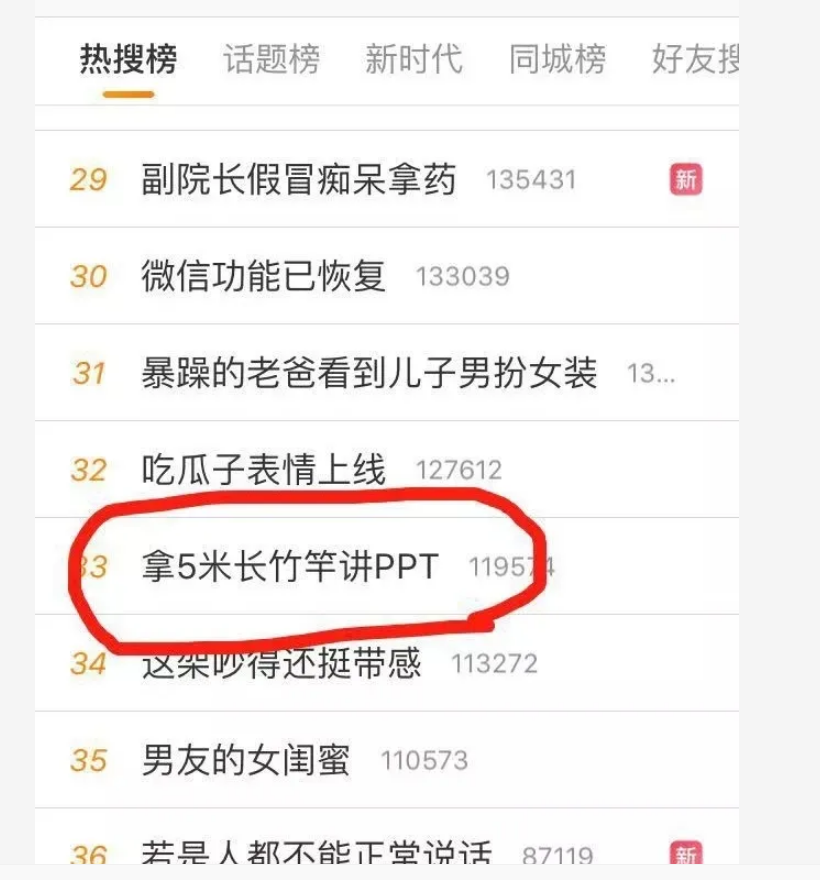
Task: Open topic 暴躁的老爸看到儿子男扮女装
Action: tap(370, 374)
